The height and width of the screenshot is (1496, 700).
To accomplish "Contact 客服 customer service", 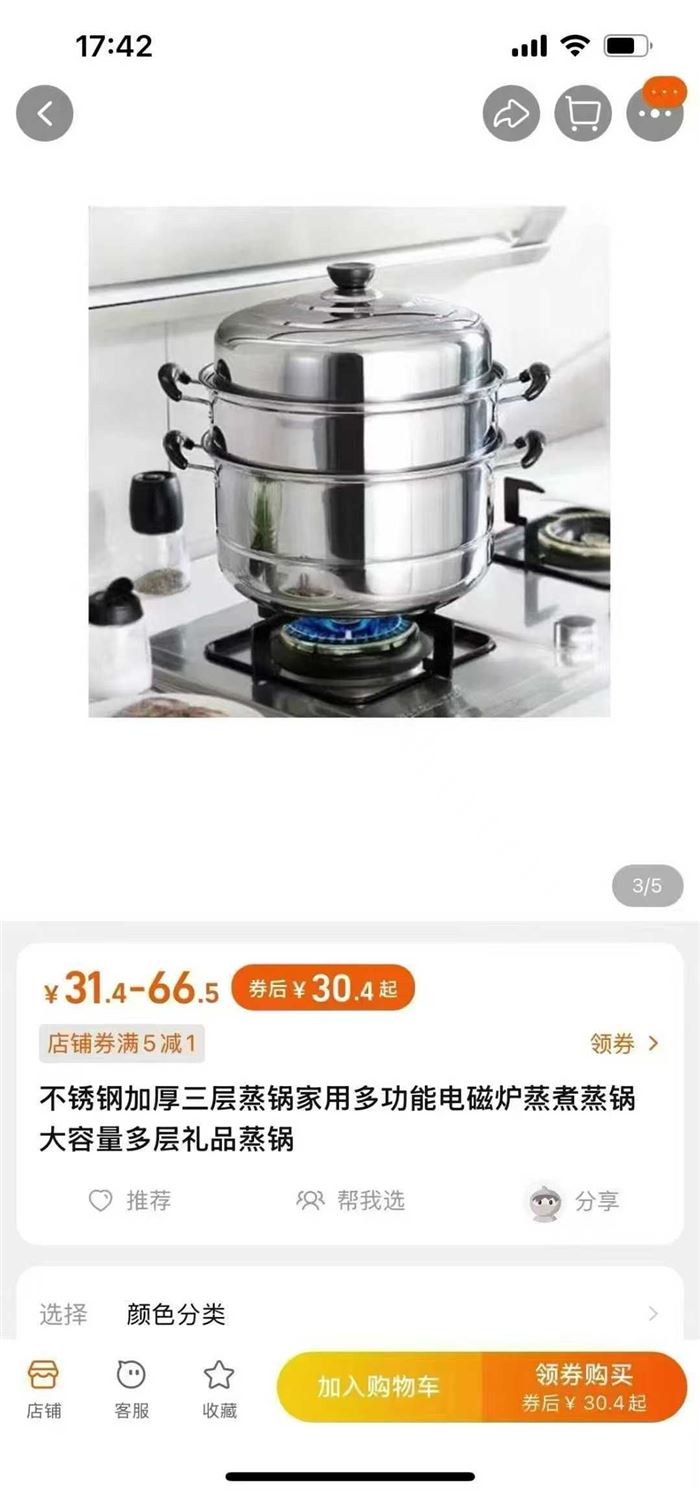I will pos(131,1389).
